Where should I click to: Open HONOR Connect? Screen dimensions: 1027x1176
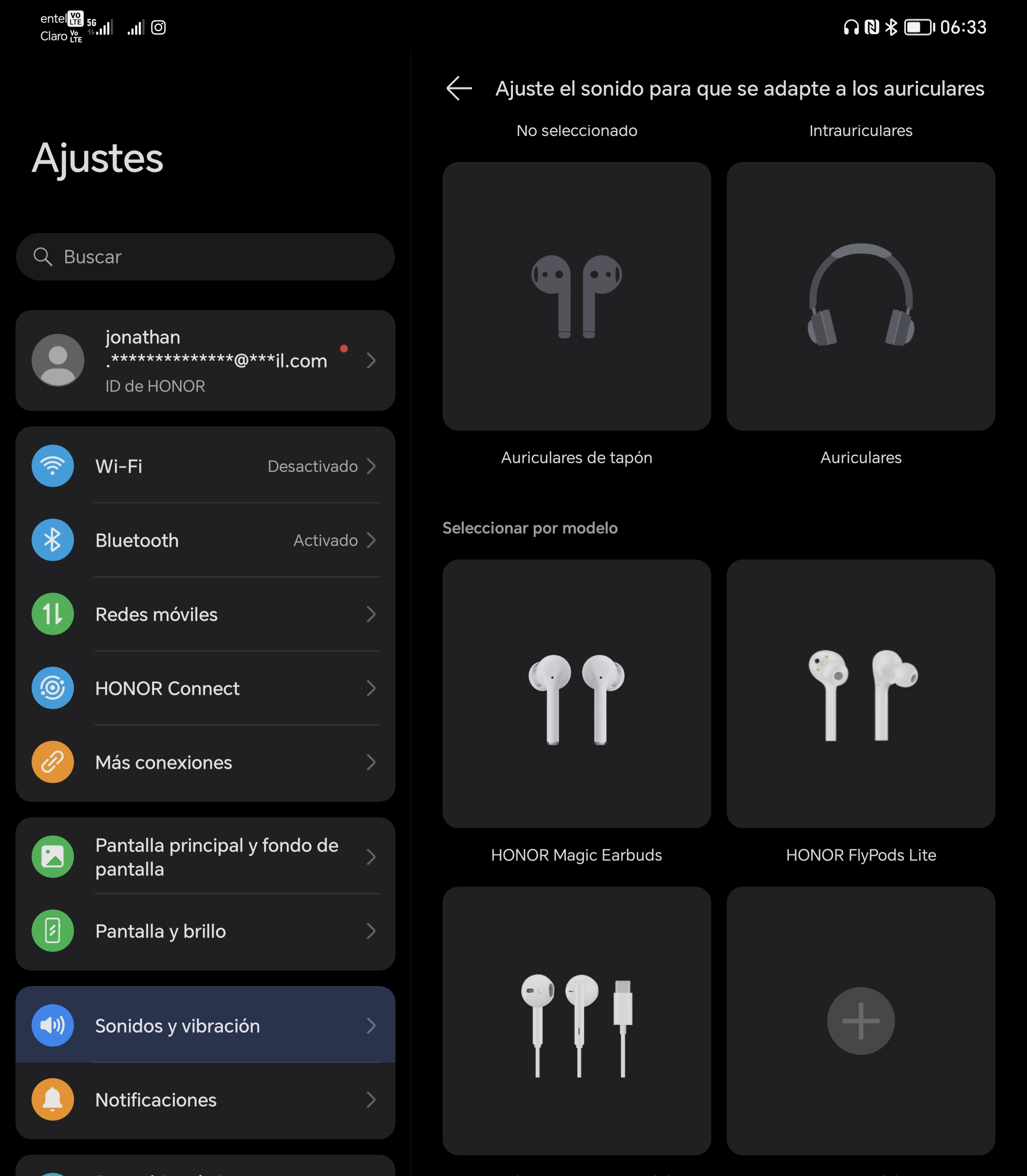(205, 688)
